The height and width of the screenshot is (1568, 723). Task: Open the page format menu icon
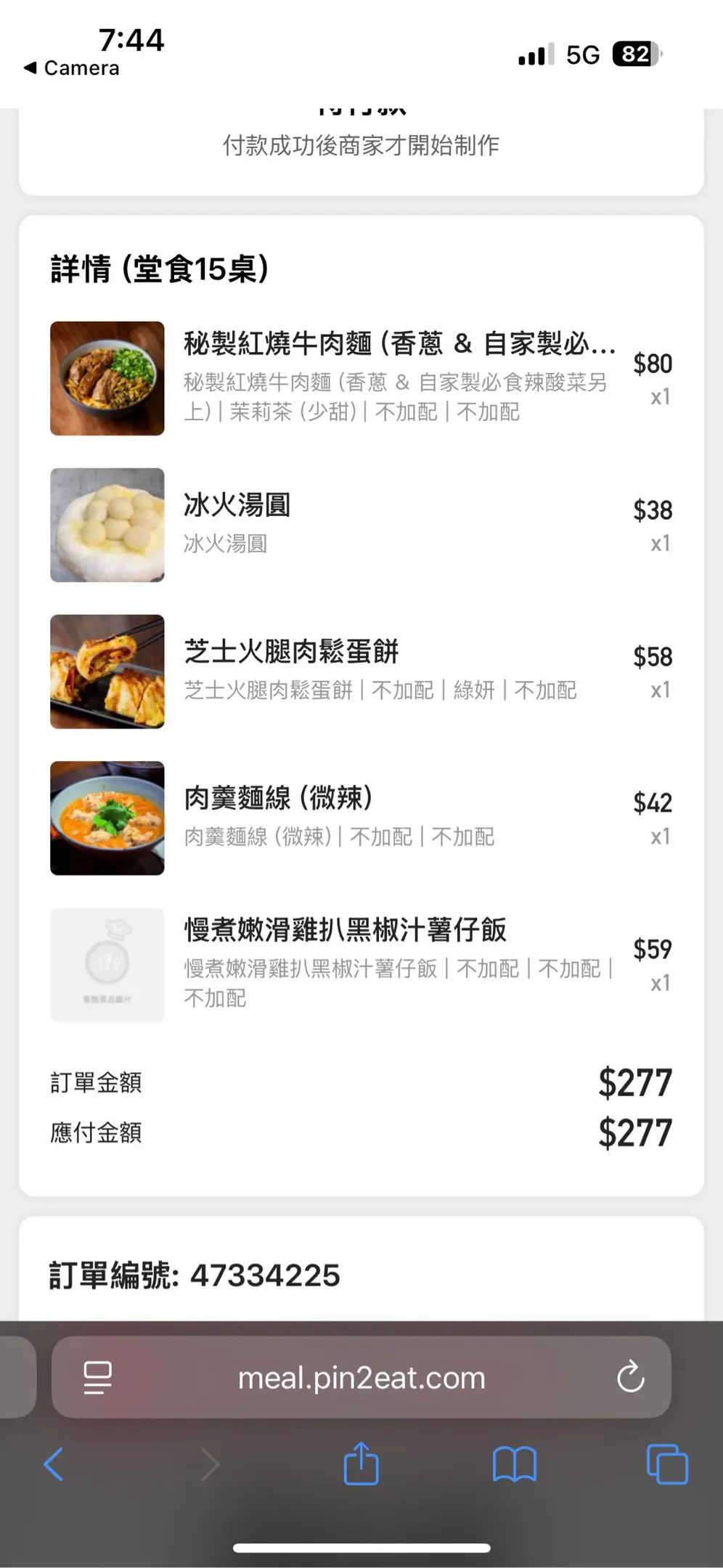click(97, 1377)
